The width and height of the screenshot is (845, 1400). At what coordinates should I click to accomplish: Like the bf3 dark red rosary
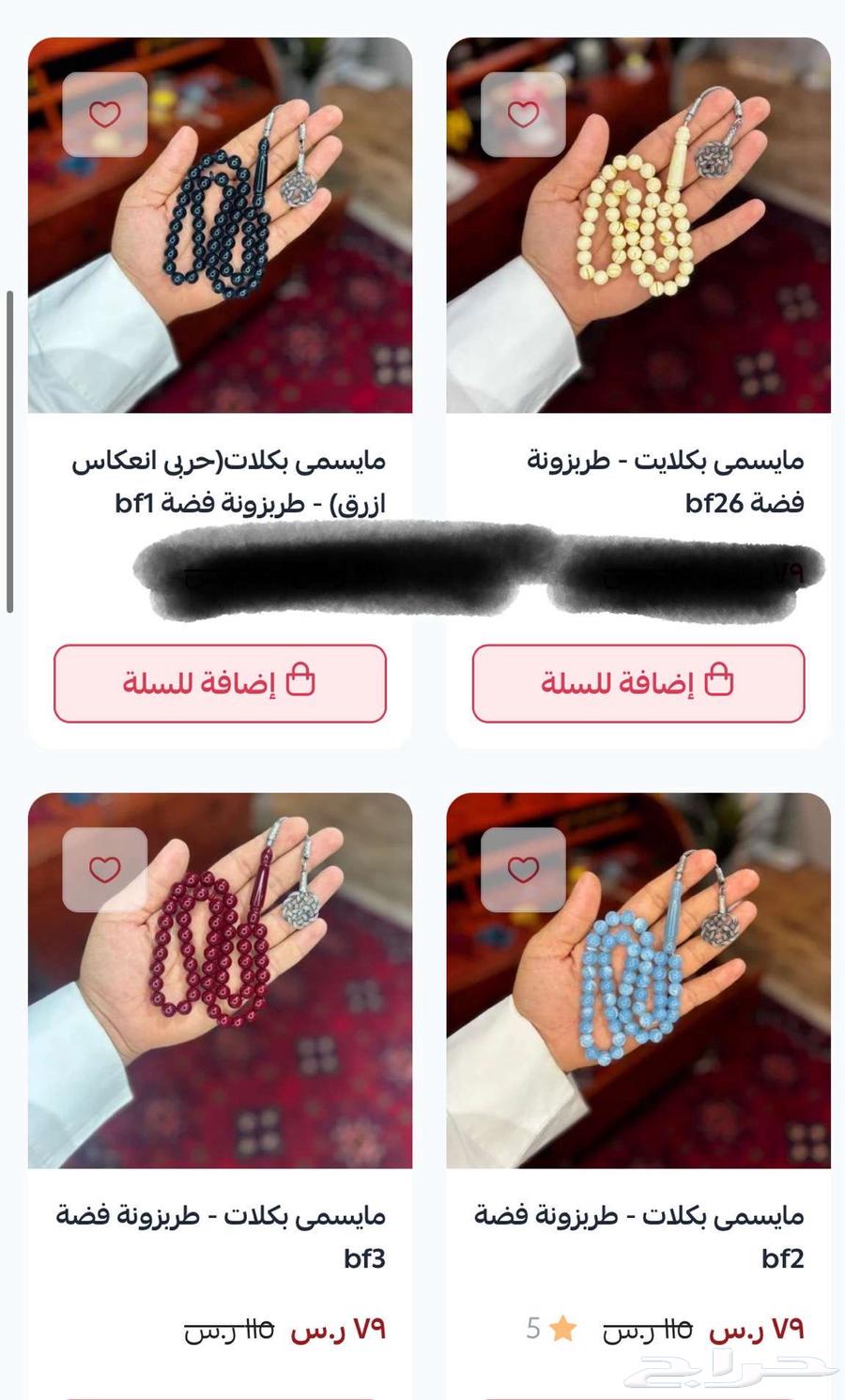point(105,870)
